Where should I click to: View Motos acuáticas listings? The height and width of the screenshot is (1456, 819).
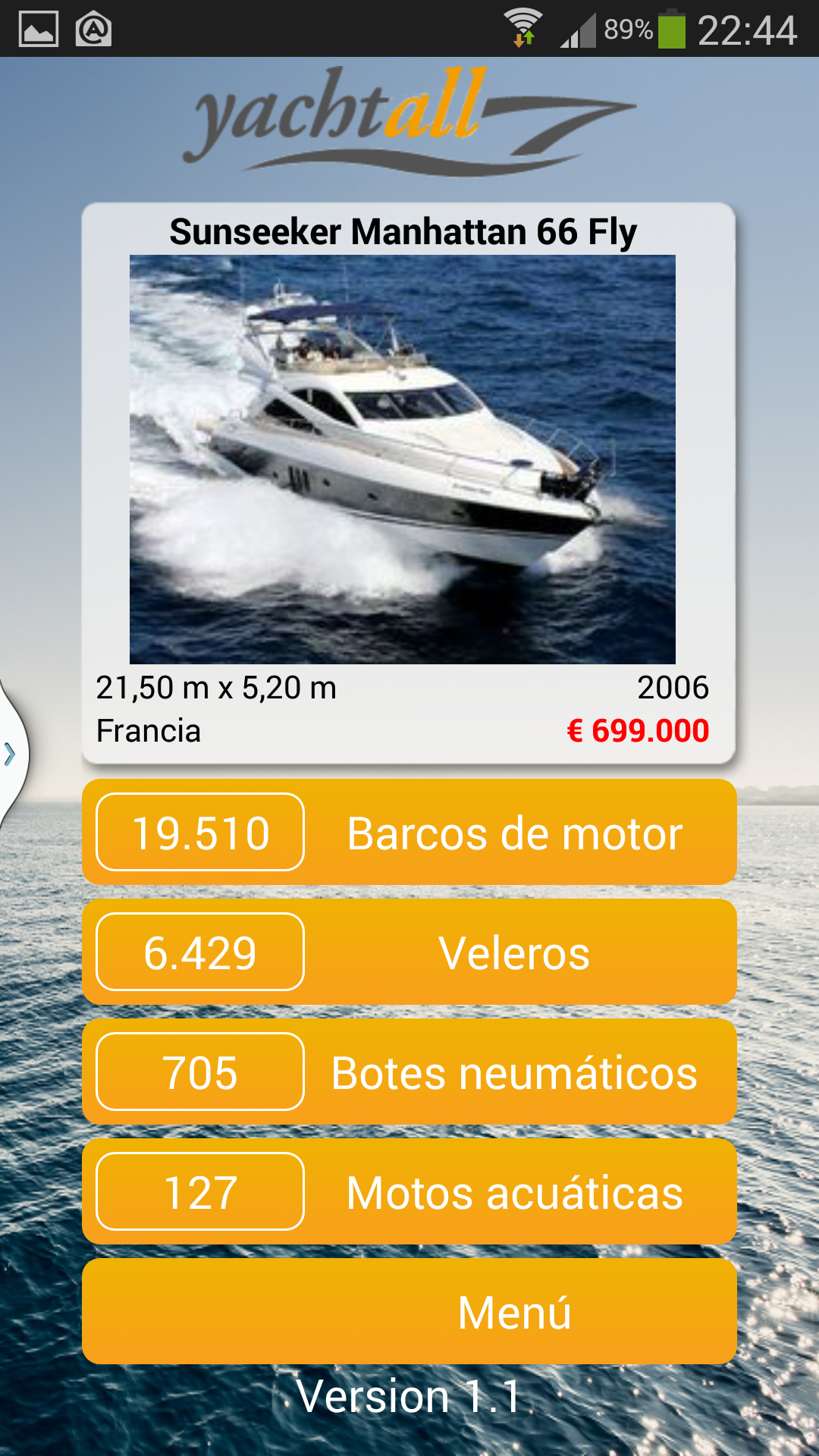[x=409, y=1192]
